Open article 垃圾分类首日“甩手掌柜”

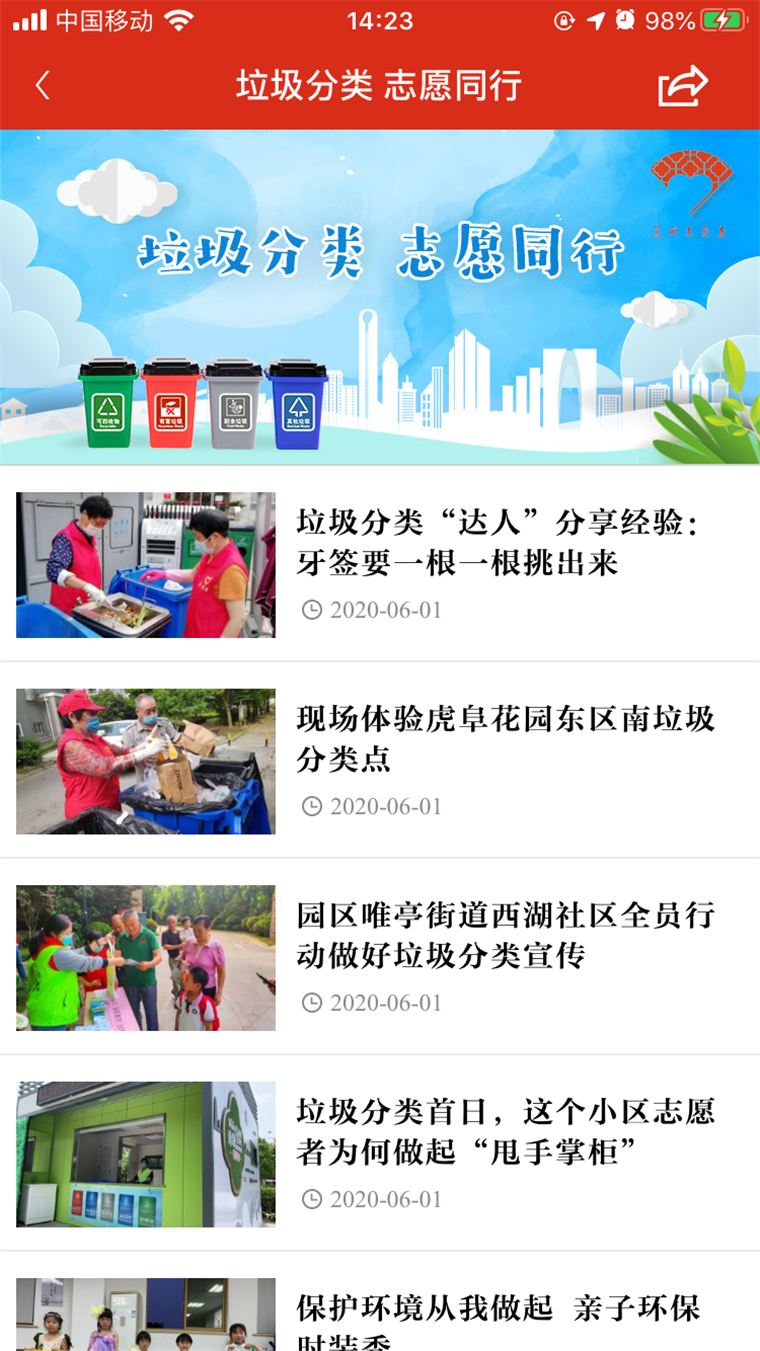click(x=505, y=1132)
